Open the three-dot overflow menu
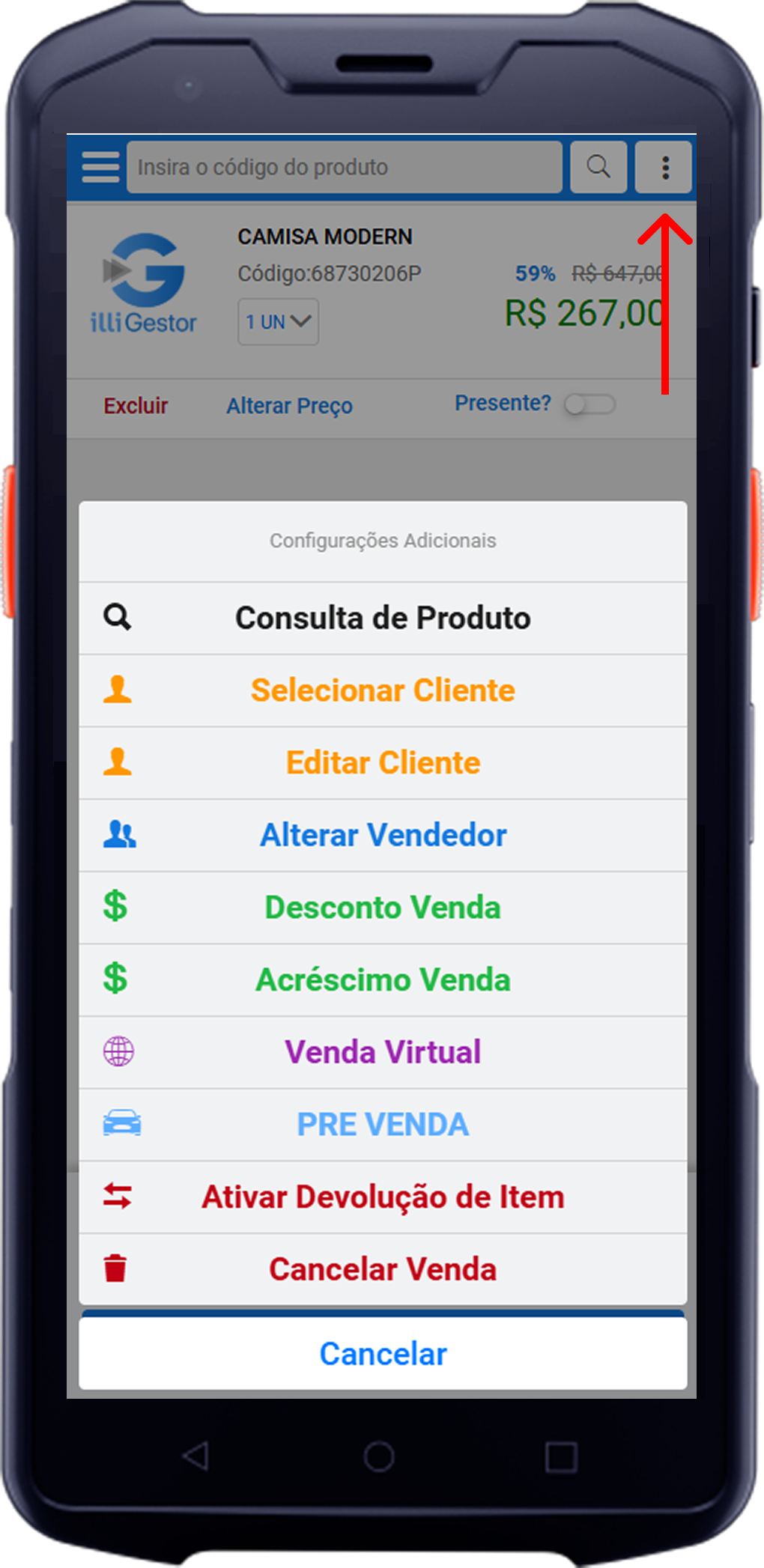Viewport: 764px width, 1568px height. pos(664,167)
